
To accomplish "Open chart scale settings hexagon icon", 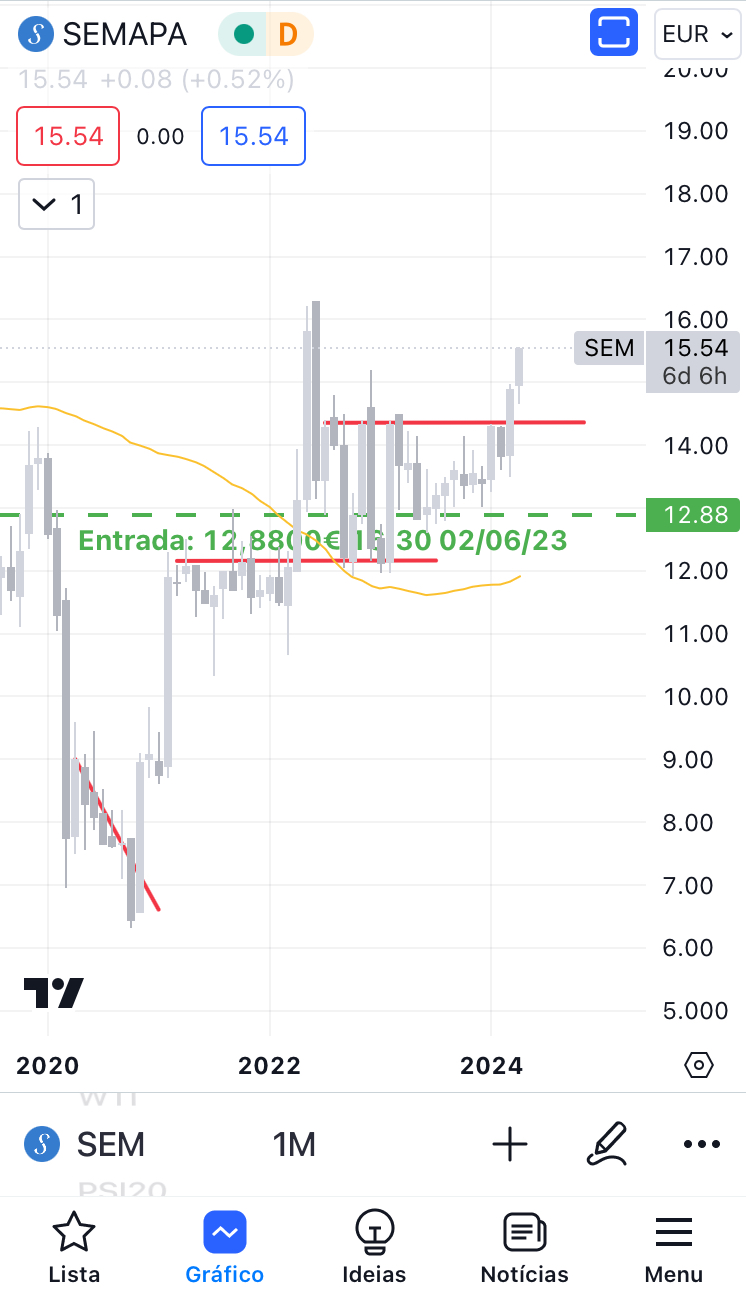I will (698, 1065).
